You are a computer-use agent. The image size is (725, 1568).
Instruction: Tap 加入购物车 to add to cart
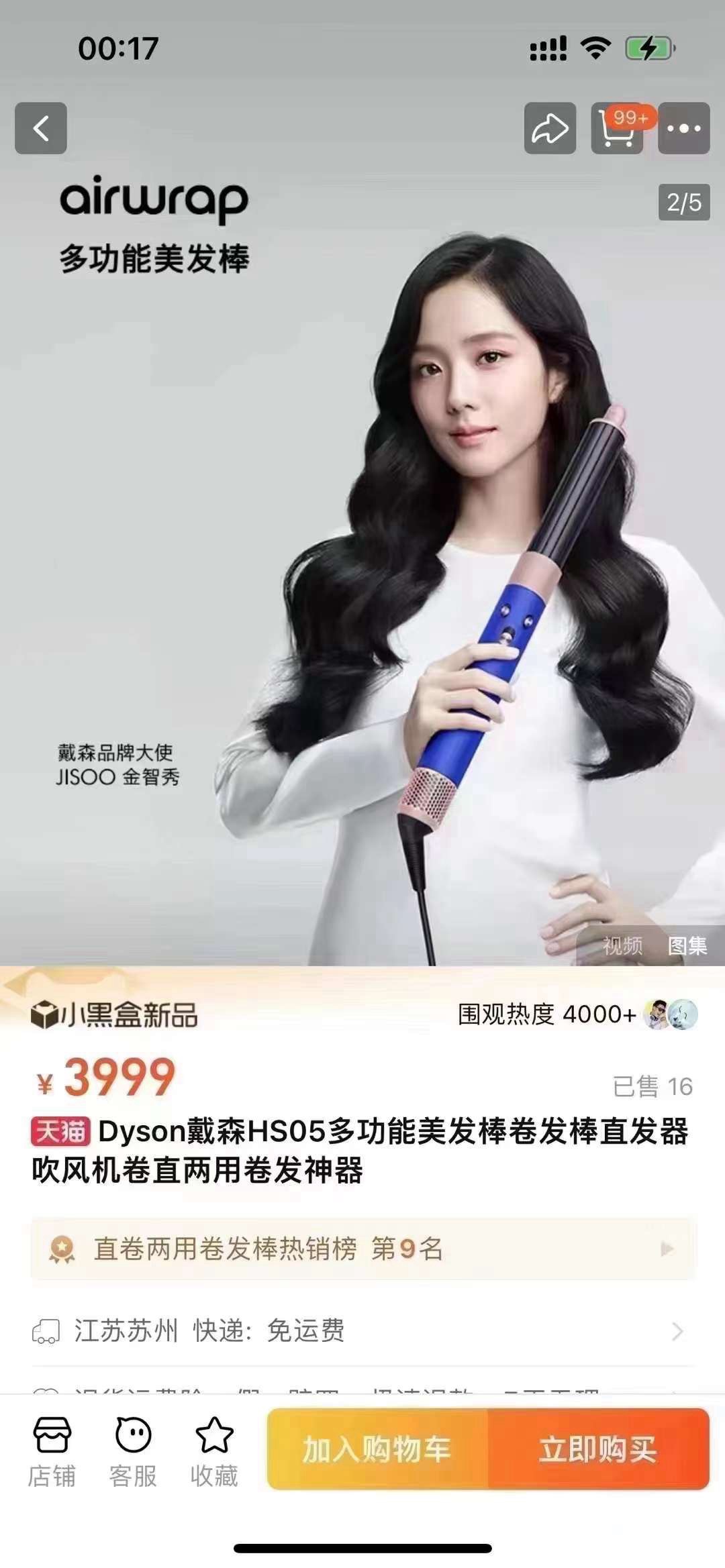377,1449
